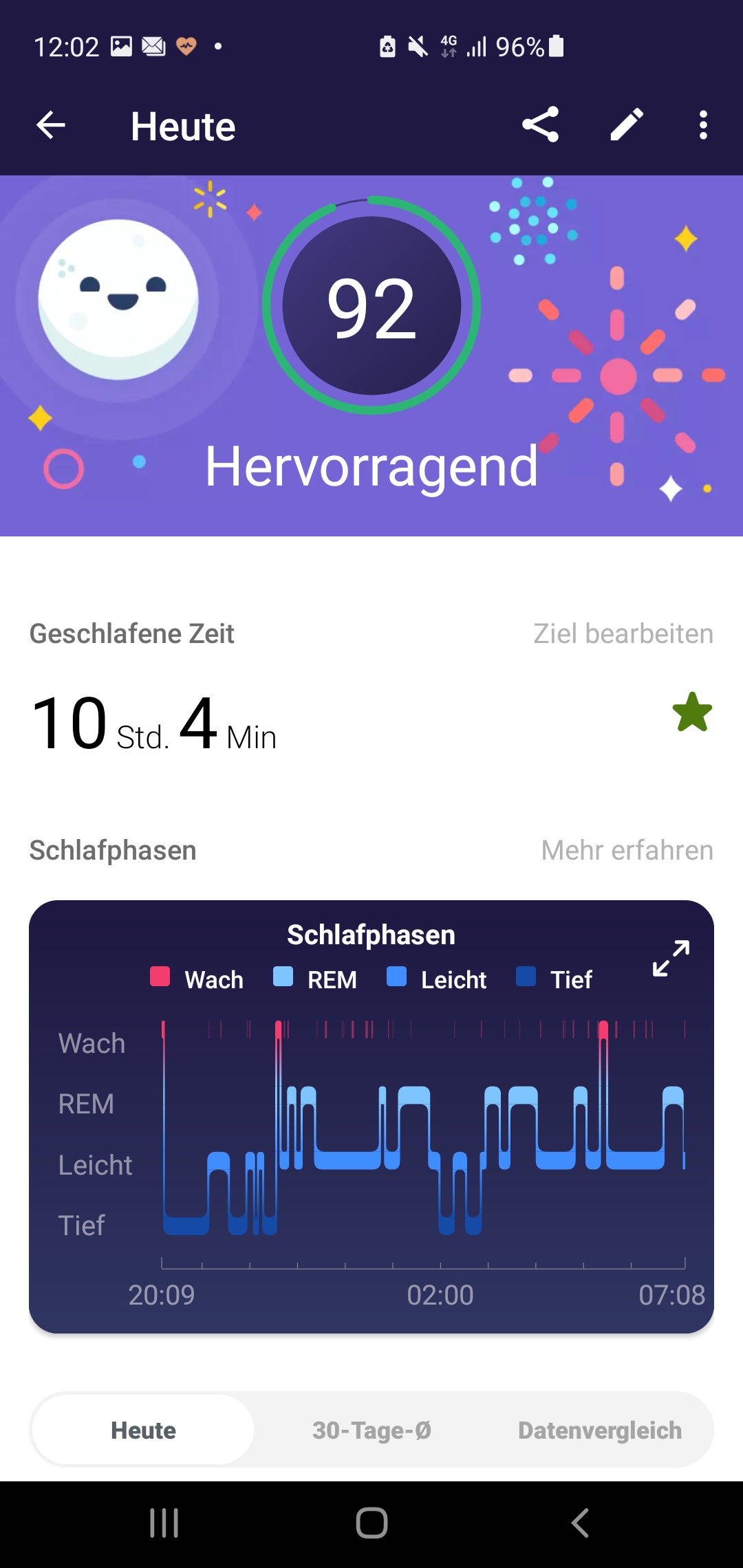Edit the sleep log with pencil icon
Image resolution: width=743 pixels, height=1568 pixels.
[627, 125]
